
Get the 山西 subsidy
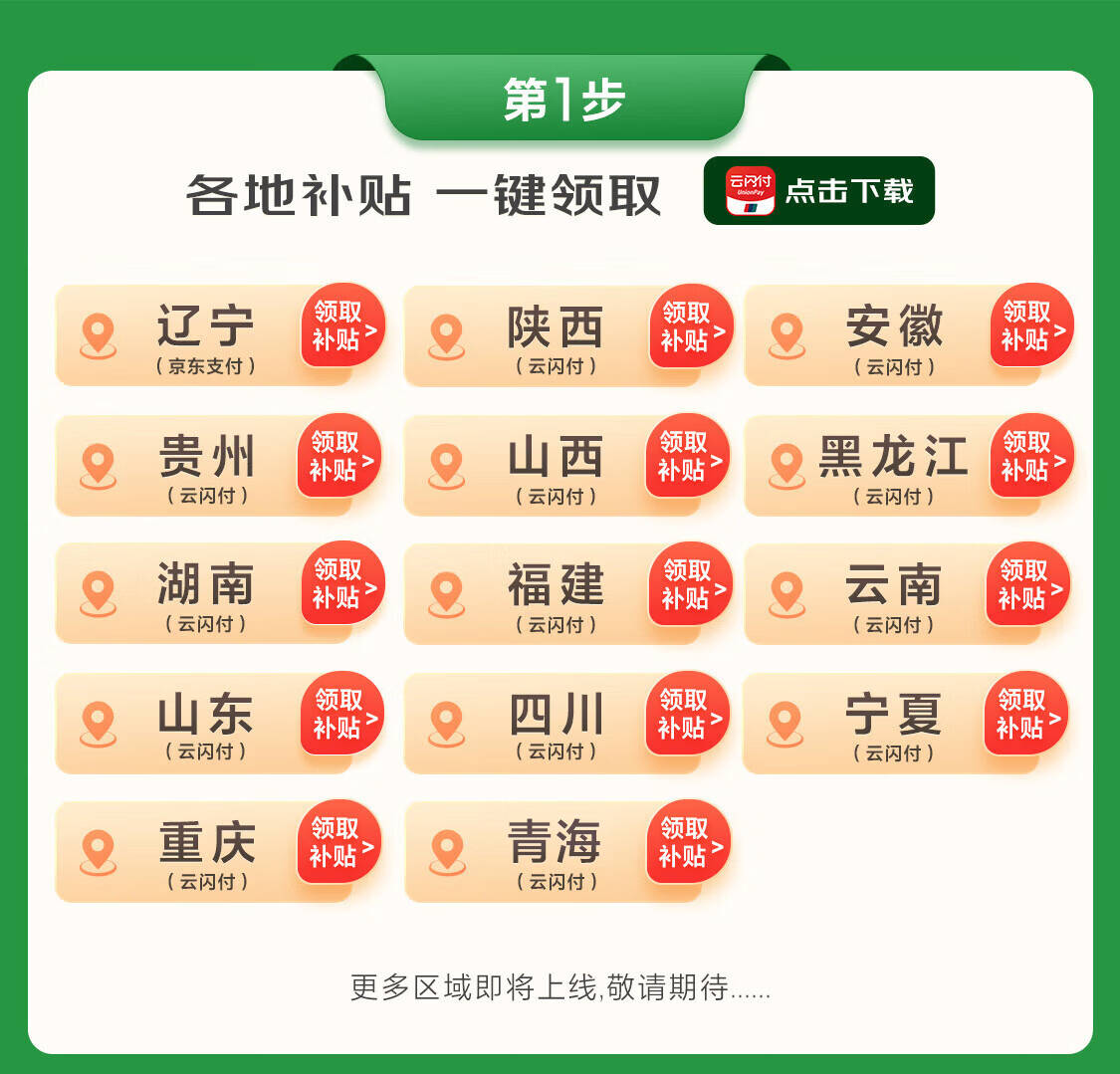pyautogui.click(x=687, y=456)
